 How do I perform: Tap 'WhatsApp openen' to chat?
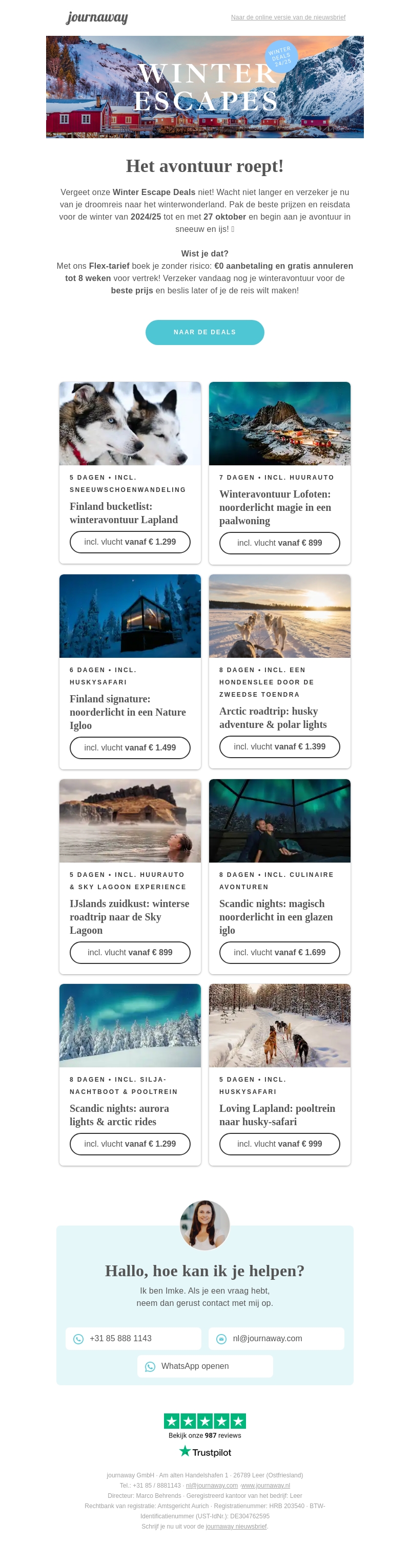click(x=204, y=1366)
